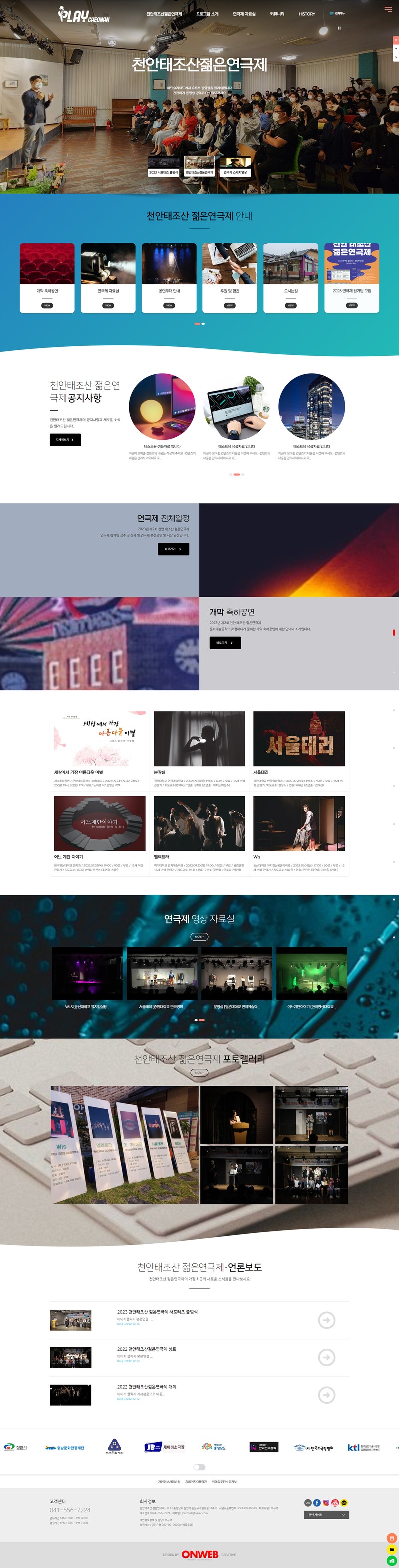Tap 자세히보기 under the 공지사항 heading
The width and height of the screenshot is (399, 1568).
tap(65, 440)
